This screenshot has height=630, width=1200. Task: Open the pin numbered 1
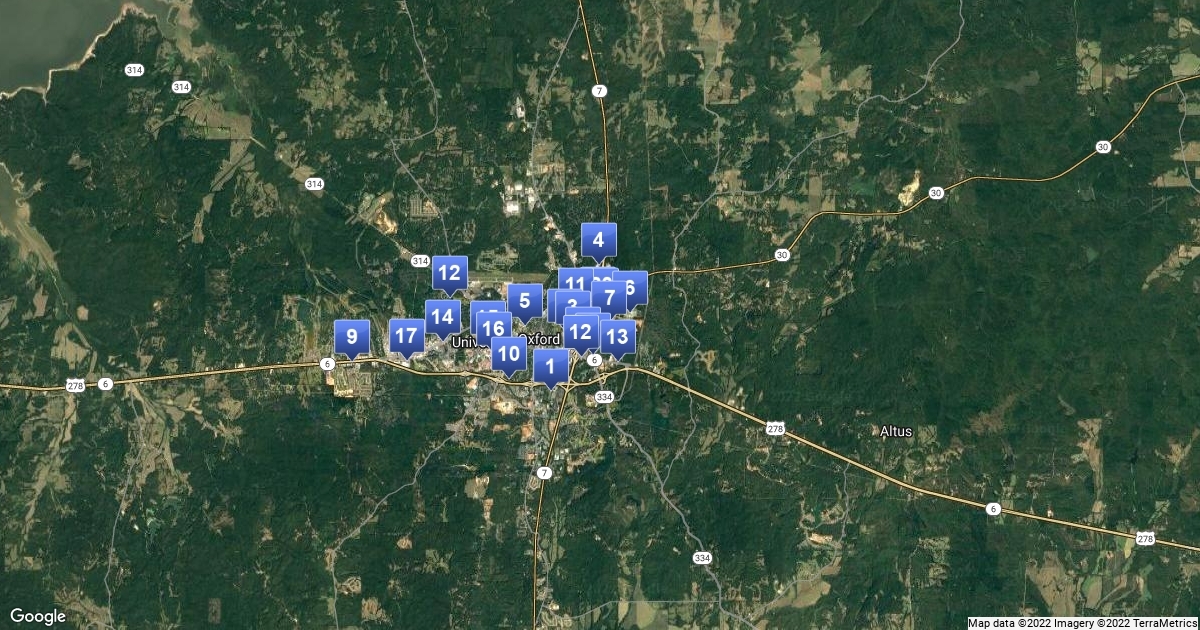point(550,366)
